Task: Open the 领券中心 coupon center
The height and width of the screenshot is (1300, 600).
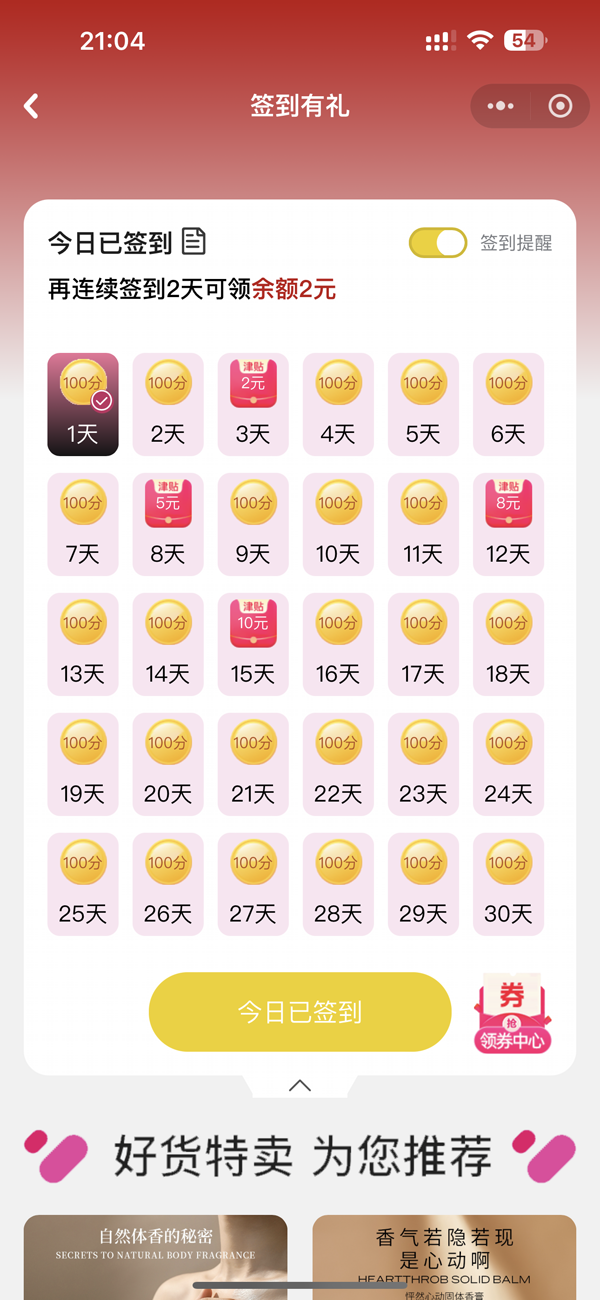Action: click(512, 1014)
